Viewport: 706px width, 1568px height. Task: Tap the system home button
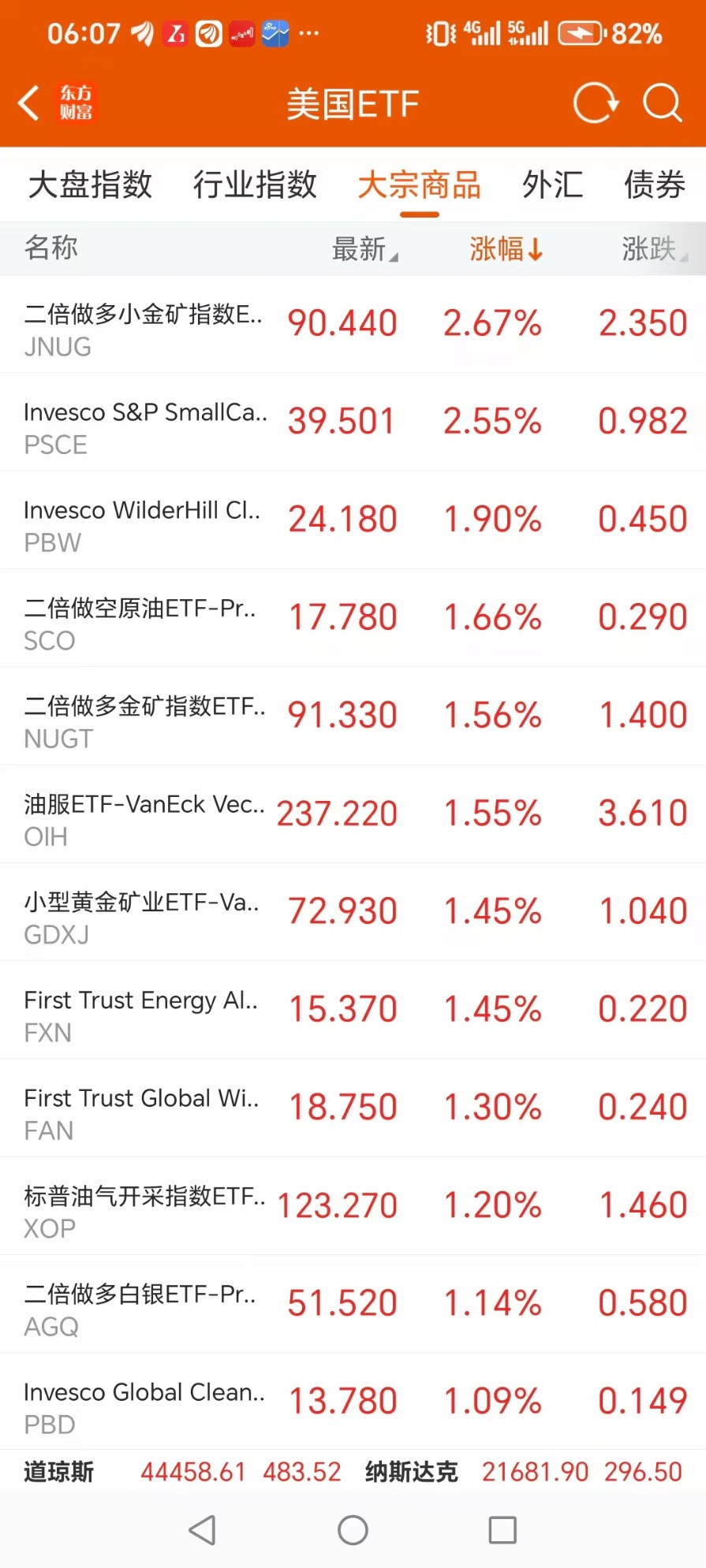pos(353,1530)
